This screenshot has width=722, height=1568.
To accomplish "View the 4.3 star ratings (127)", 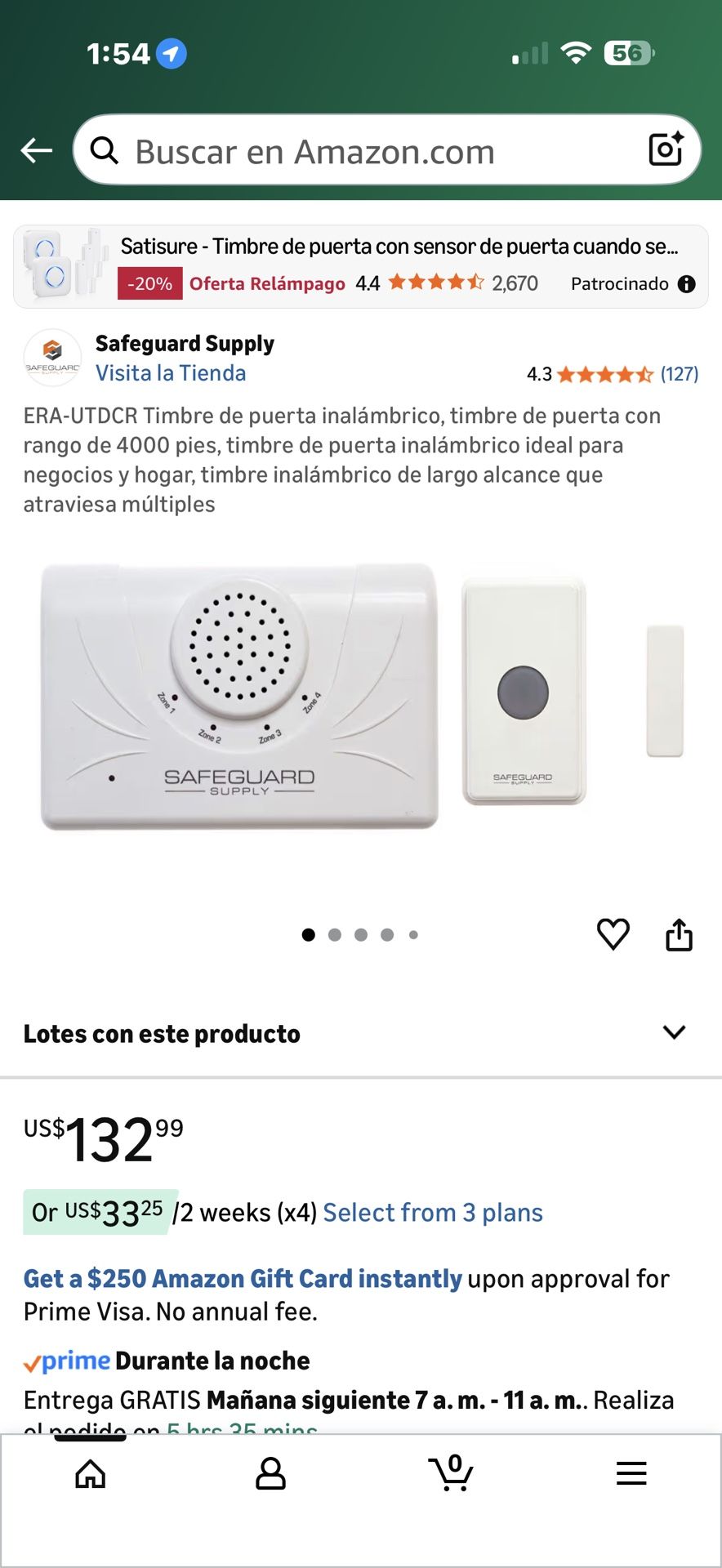I will [613, 374].
